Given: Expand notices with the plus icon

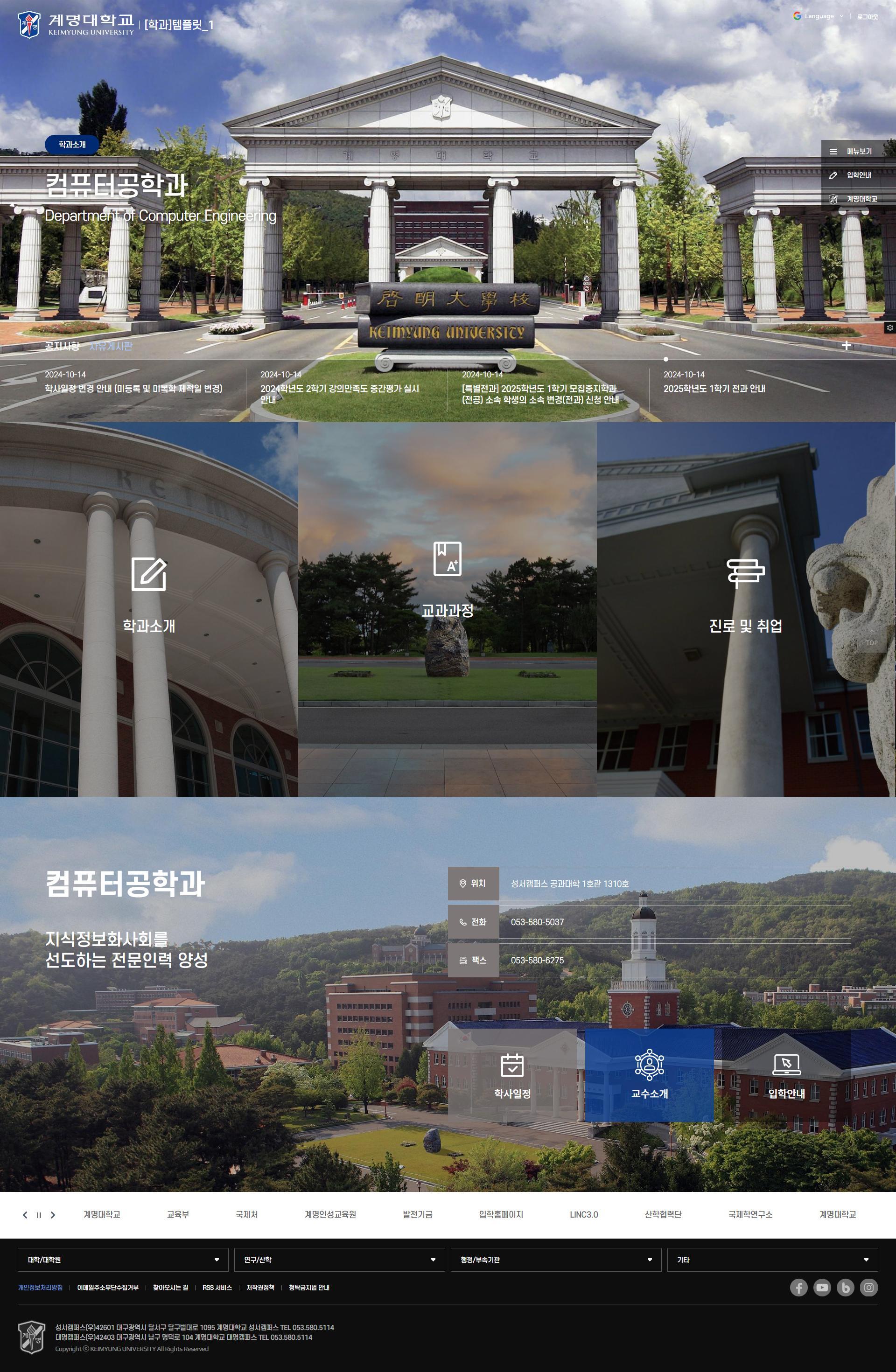Looking at the screenshot, I should (846, 345).
